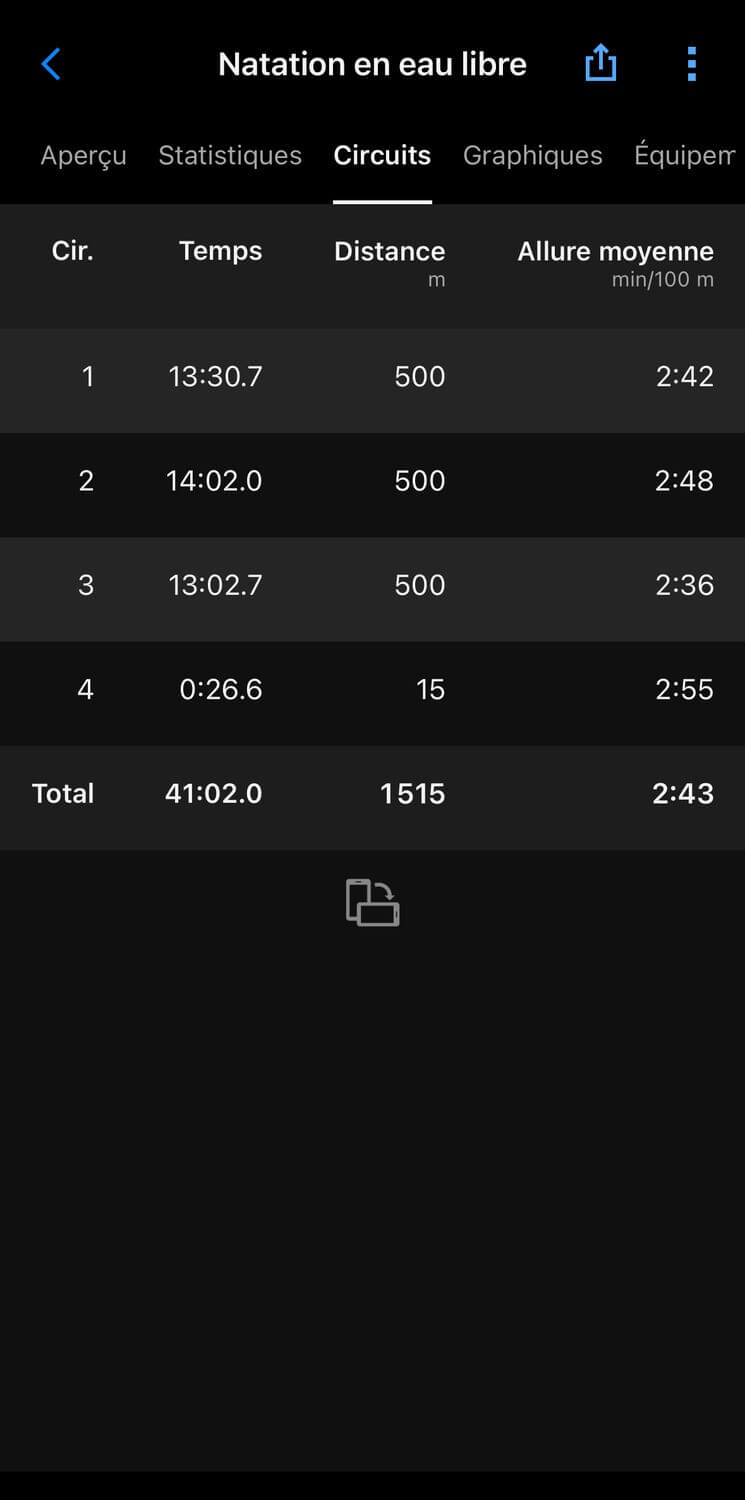745x1500 pixels.
Task: Tap the rotate-to-landscape icon below the table
Action: pos(373,902)
